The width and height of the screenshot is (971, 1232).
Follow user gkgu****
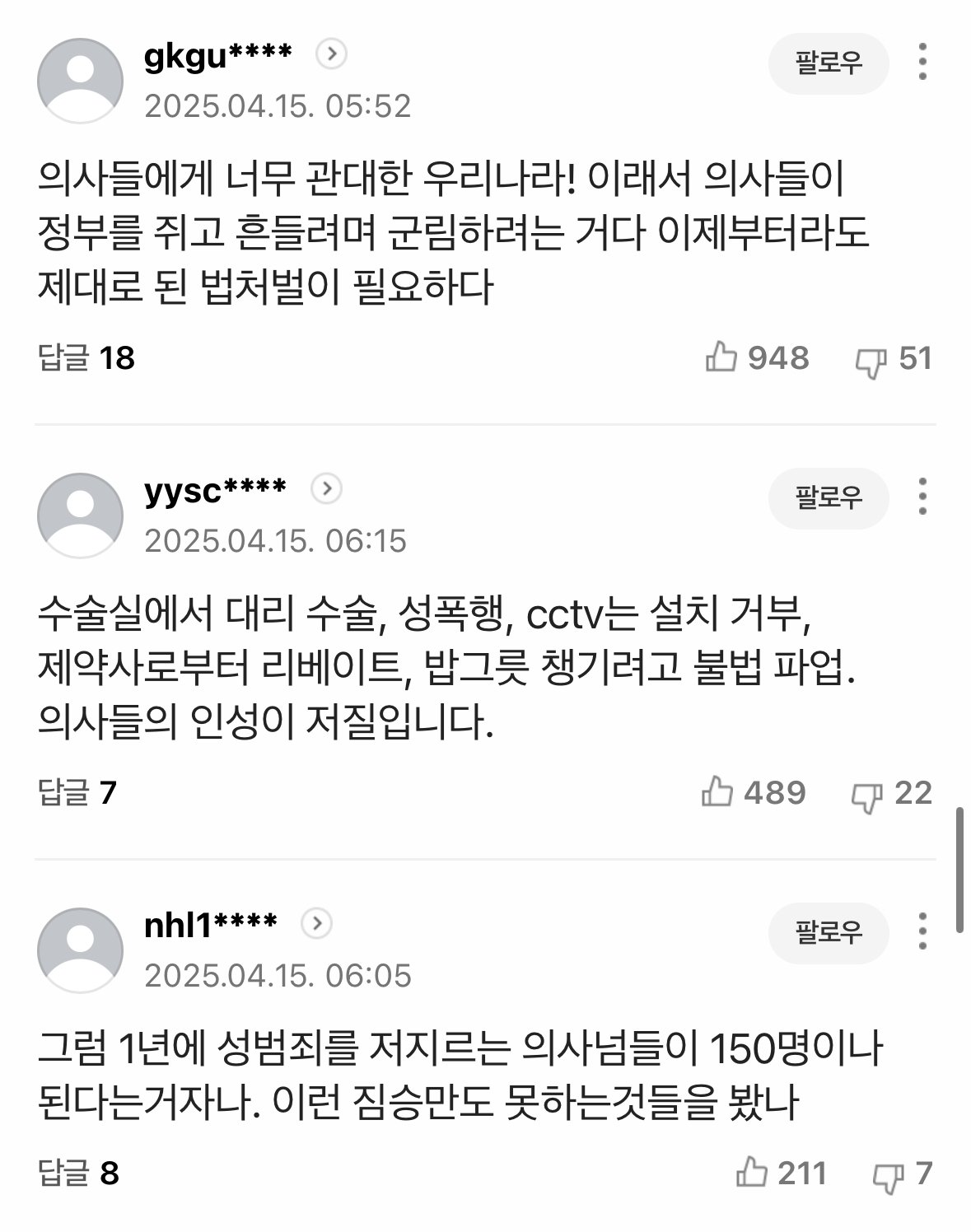coord(828,63)
